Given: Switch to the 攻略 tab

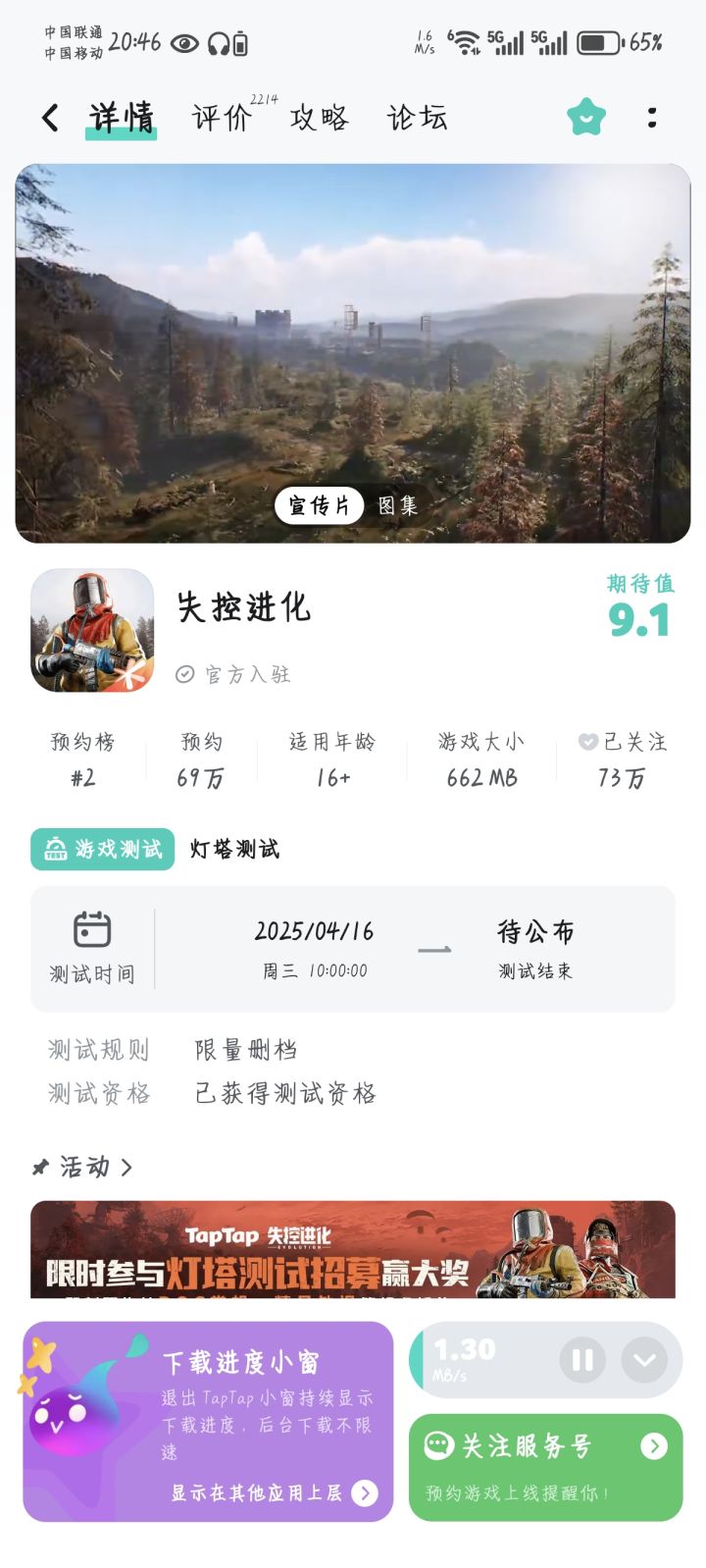Looking at the screenshot, I should [320, 118].
